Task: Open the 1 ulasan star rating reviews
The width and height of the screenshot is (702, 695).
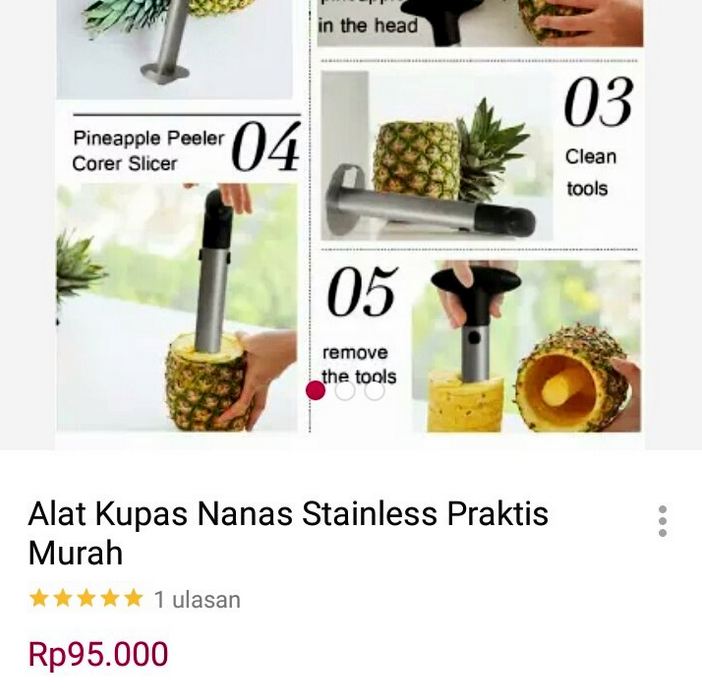Action: tap(134, 600)
